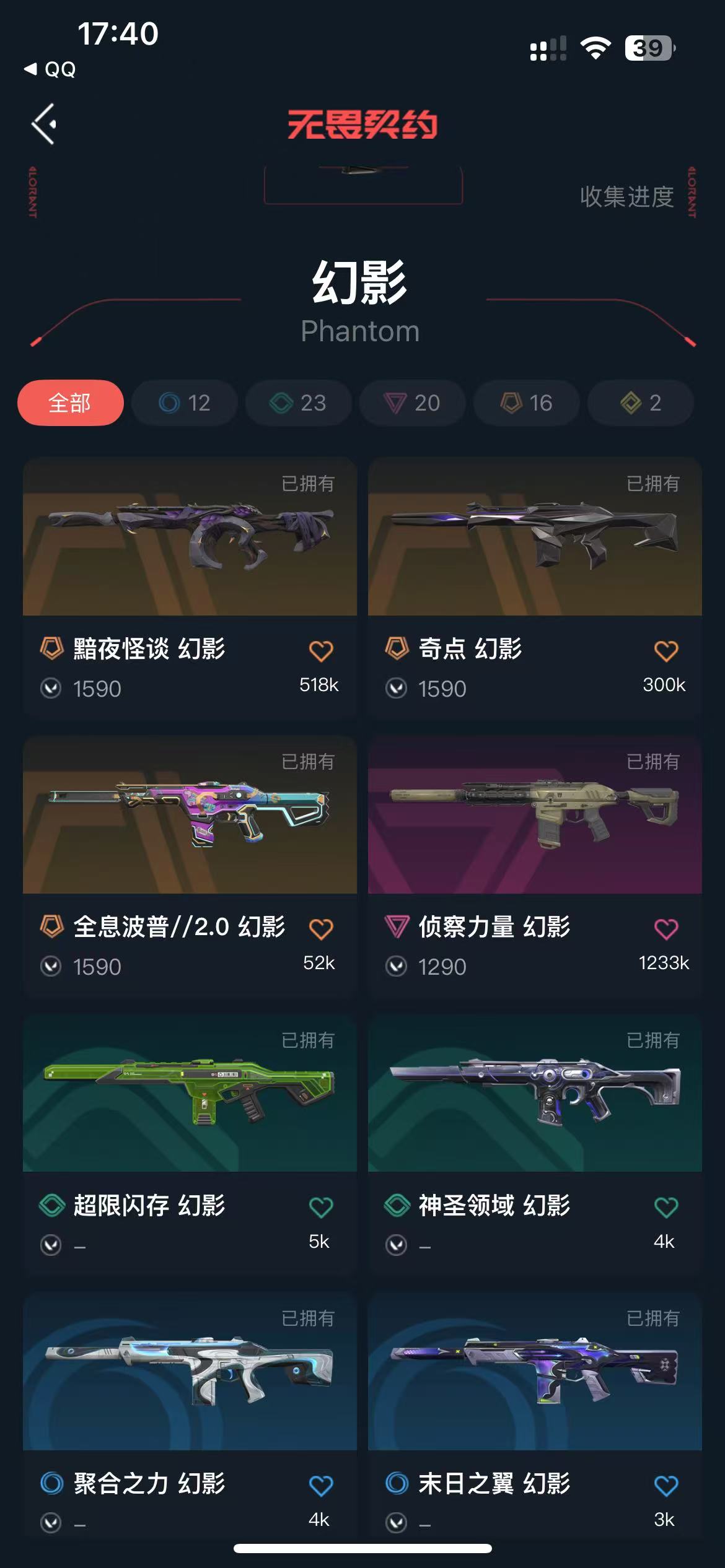Like the 侦察力量 幻影 skin
The image size is (725, 1568).
pyautogui.click(x=666, y=929)
